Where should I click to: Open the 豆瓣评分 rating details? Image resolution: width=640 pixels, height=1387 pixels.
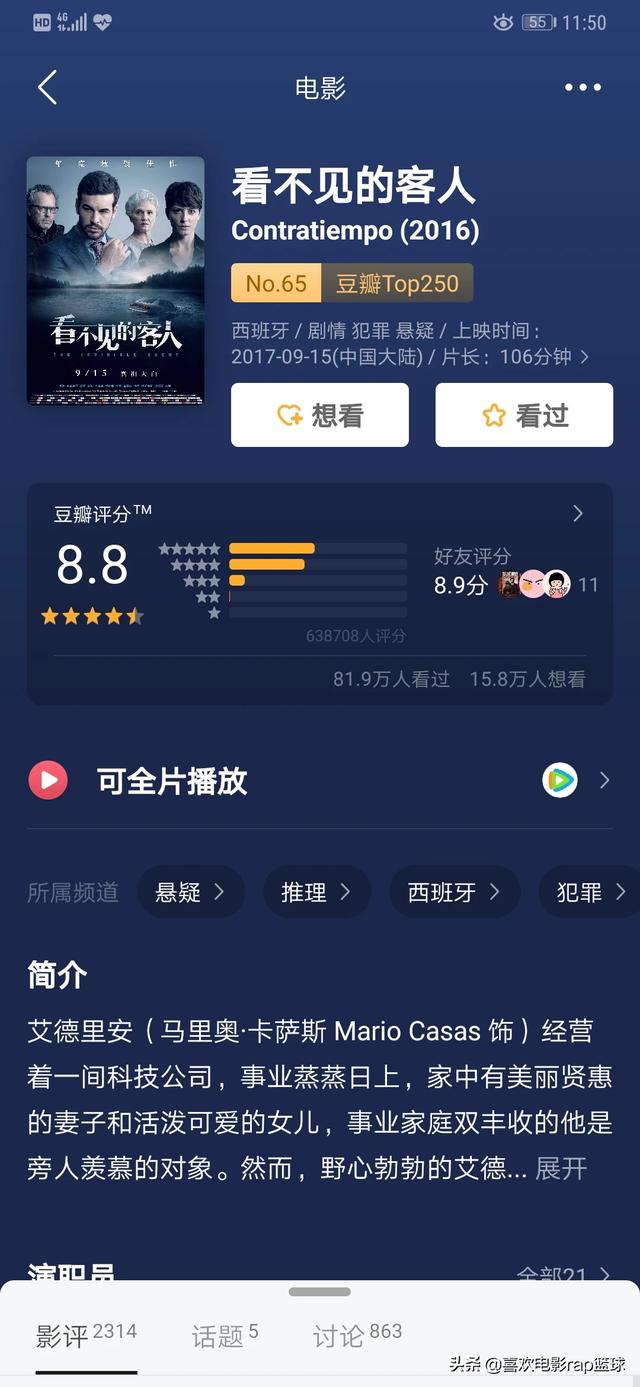point(577,513)
